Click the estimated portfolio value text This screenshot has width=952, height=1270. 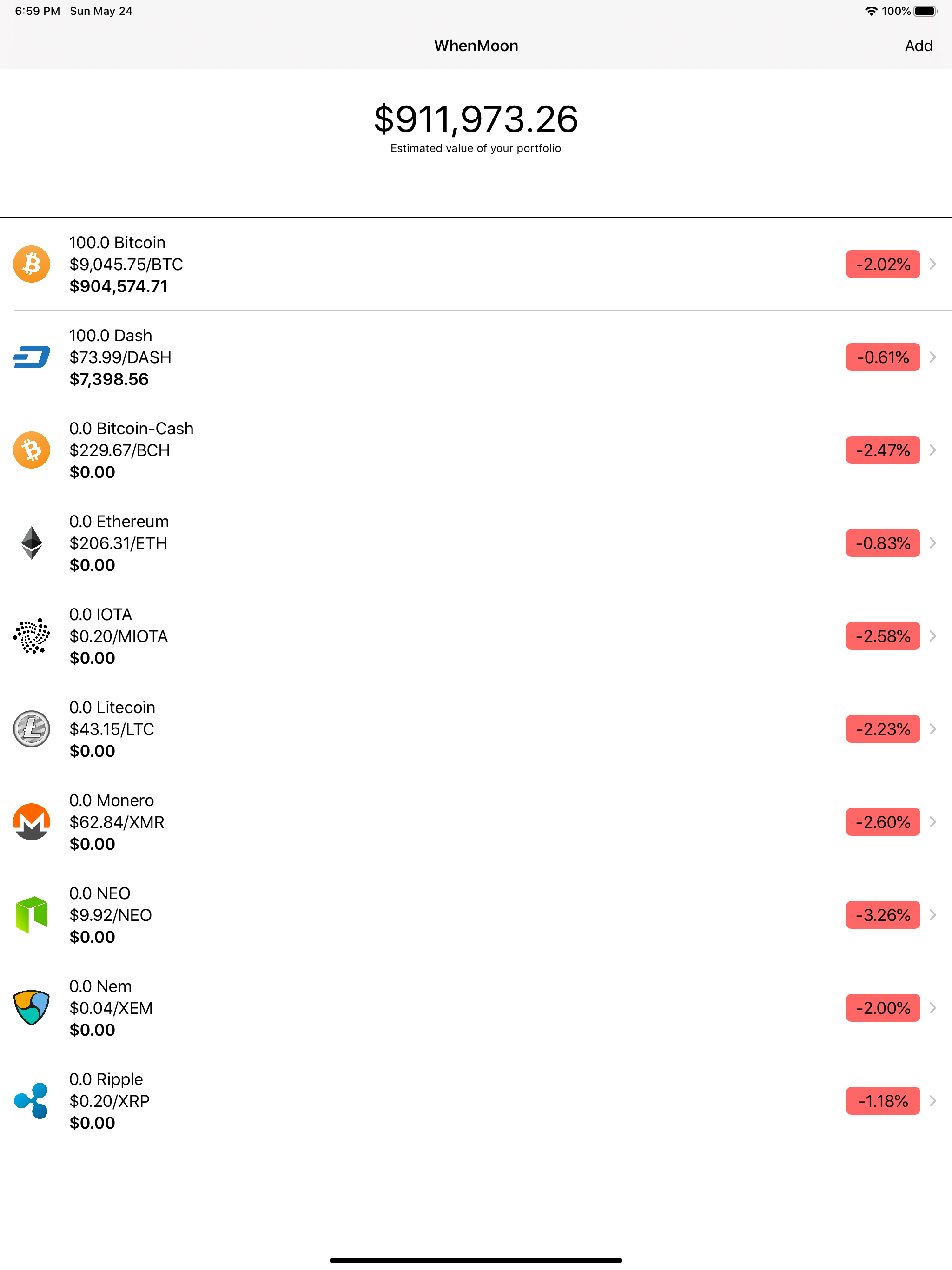[x=476, y=119]
